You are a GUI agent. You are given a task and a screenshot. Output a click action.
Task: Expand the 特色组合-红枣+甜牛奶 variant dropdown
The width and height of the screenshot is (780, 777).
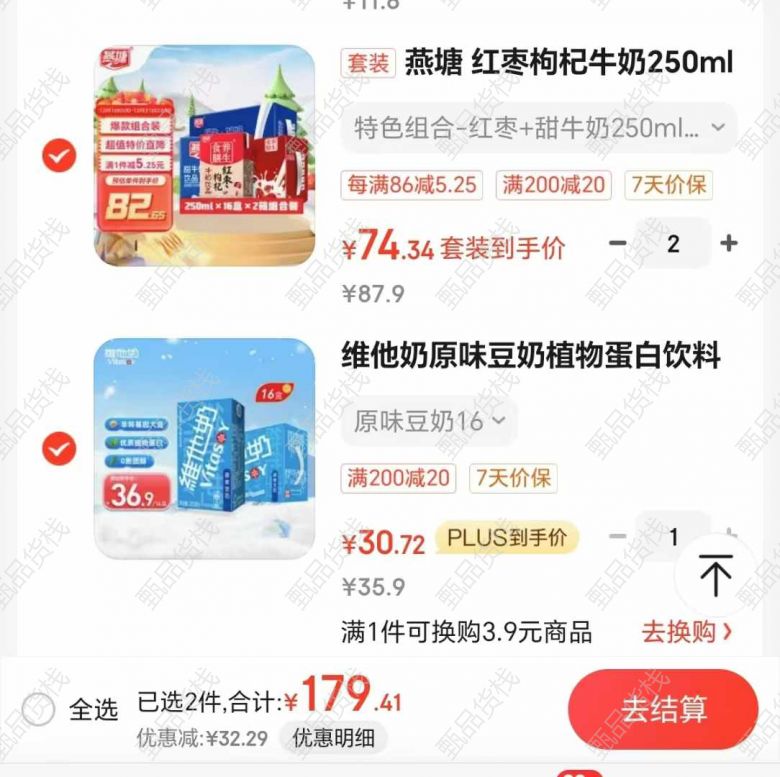point(539,128)
